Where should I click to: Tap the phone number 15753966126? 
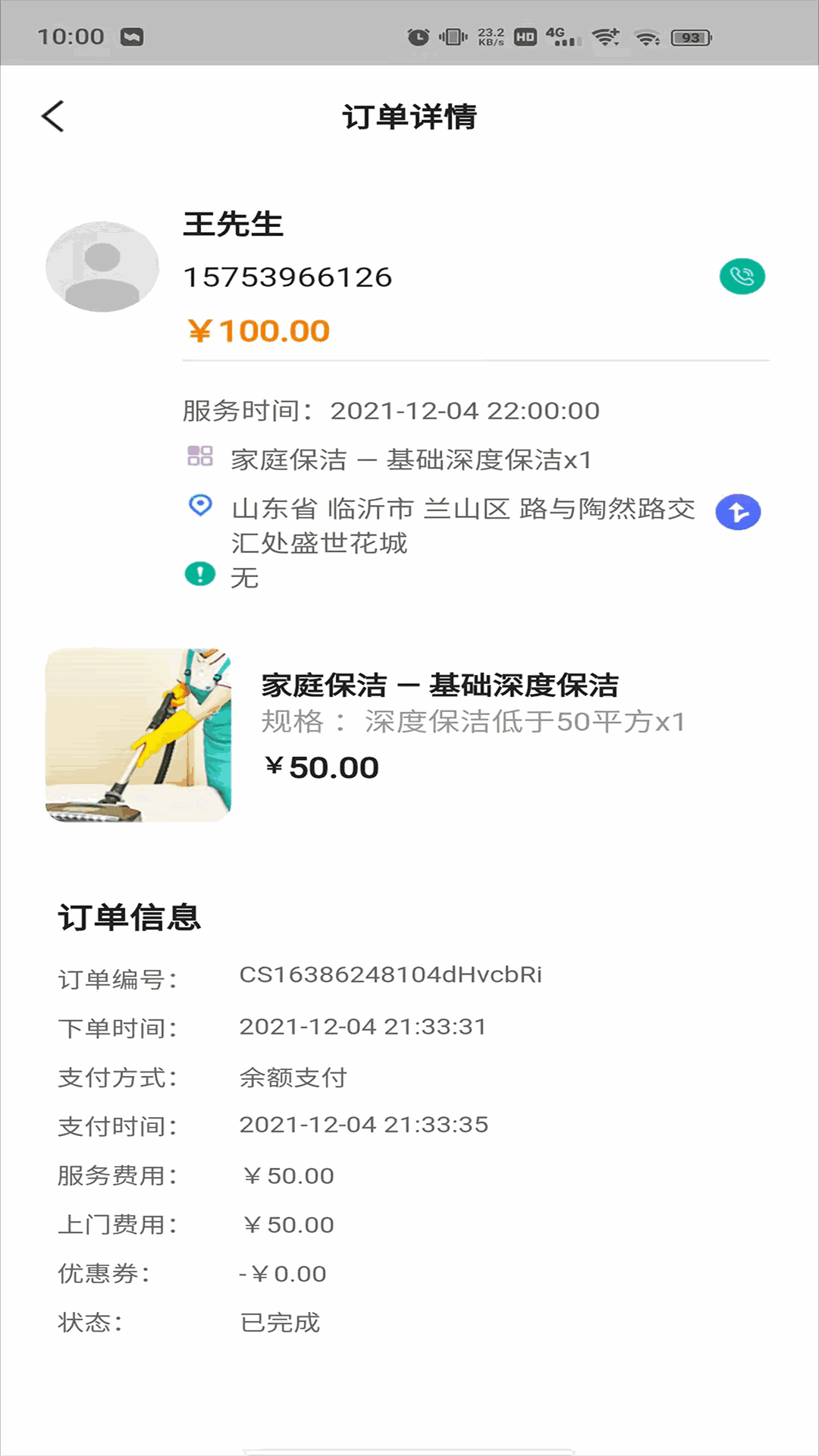(289, 277)
